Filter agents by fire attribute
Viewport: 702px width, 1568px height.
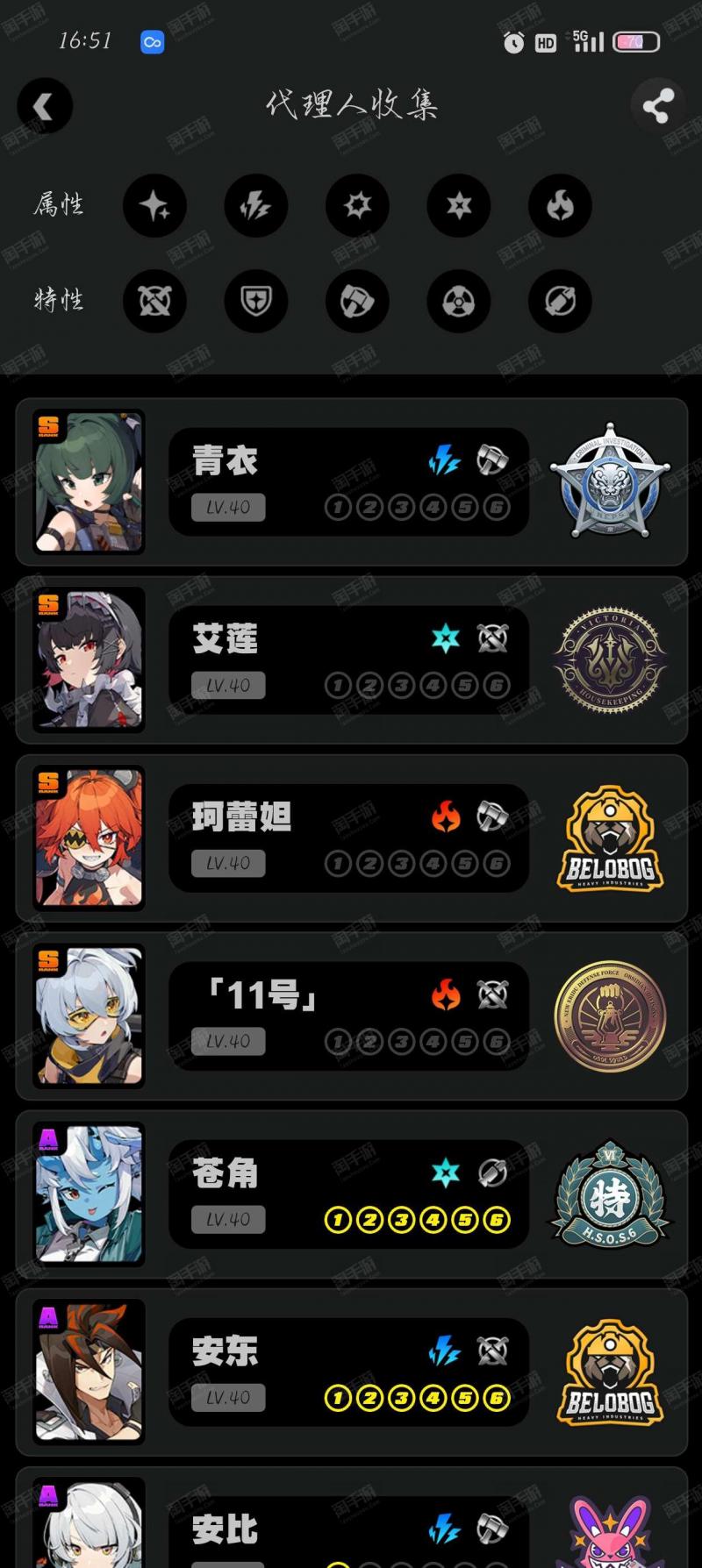coord(560,206)
